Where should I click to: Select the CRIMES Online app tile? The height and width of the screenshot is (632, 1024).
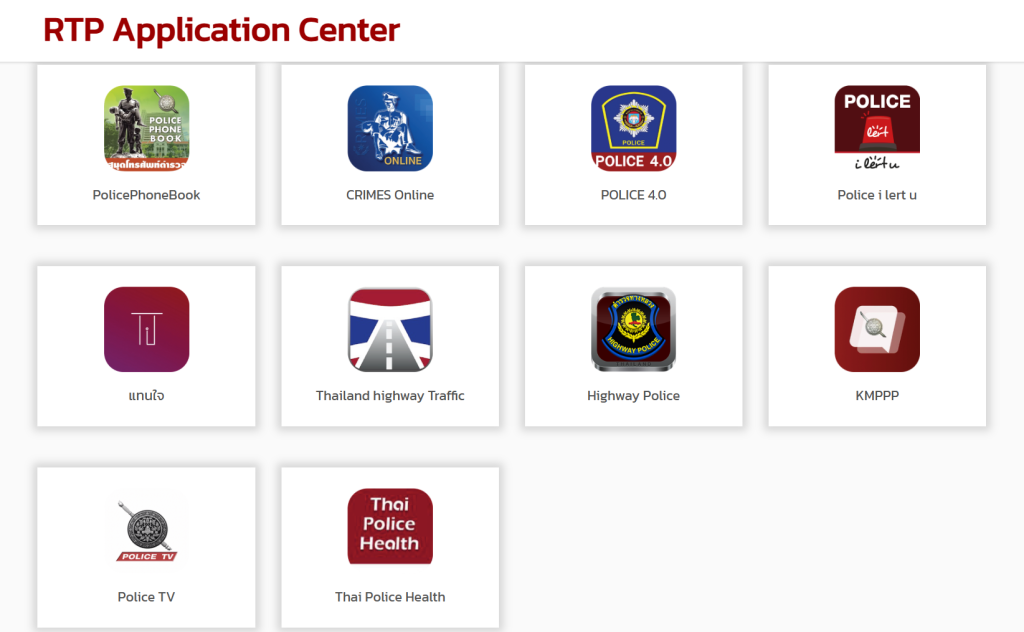[x=390, y=144]
